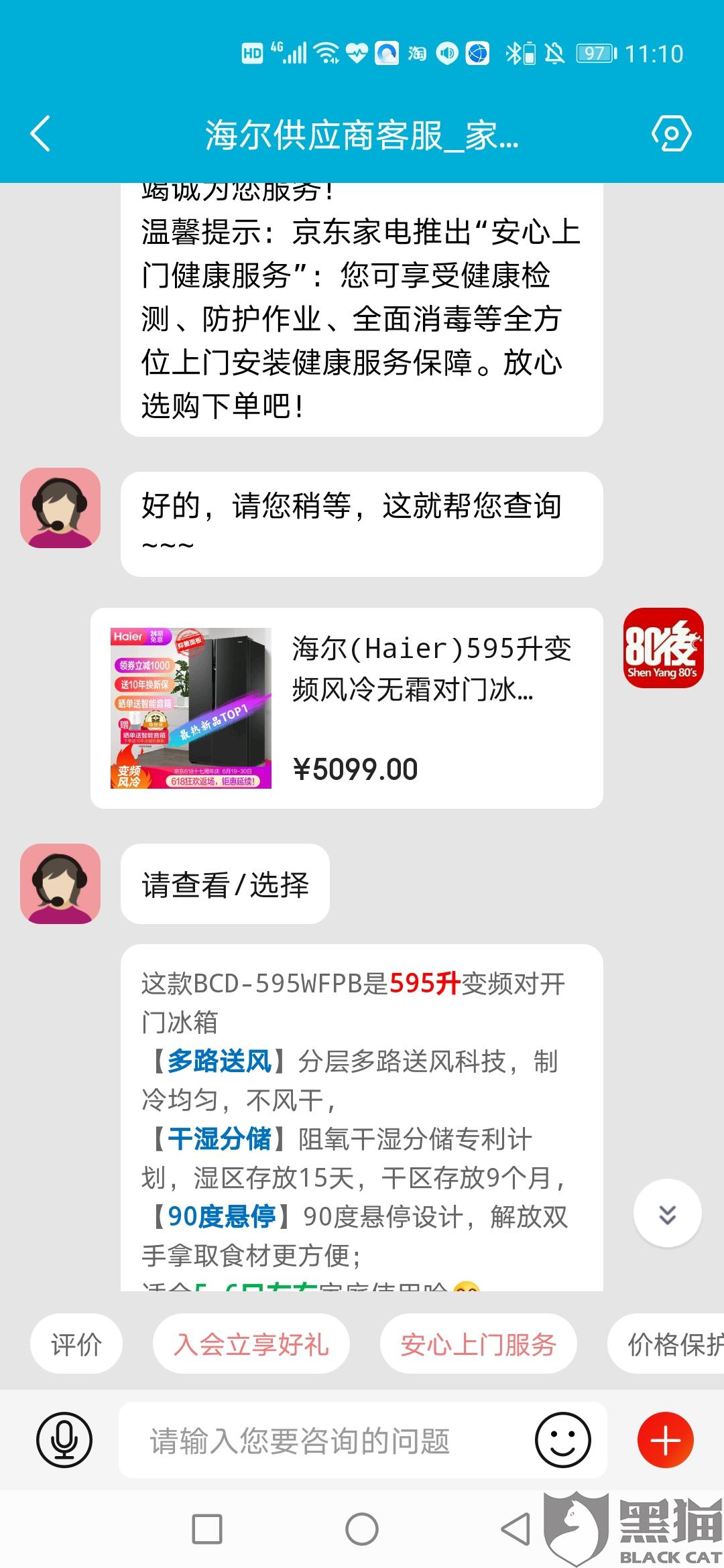Select the 入会立享好礼 chip
724x1568 pixels.
point(251,1344)
